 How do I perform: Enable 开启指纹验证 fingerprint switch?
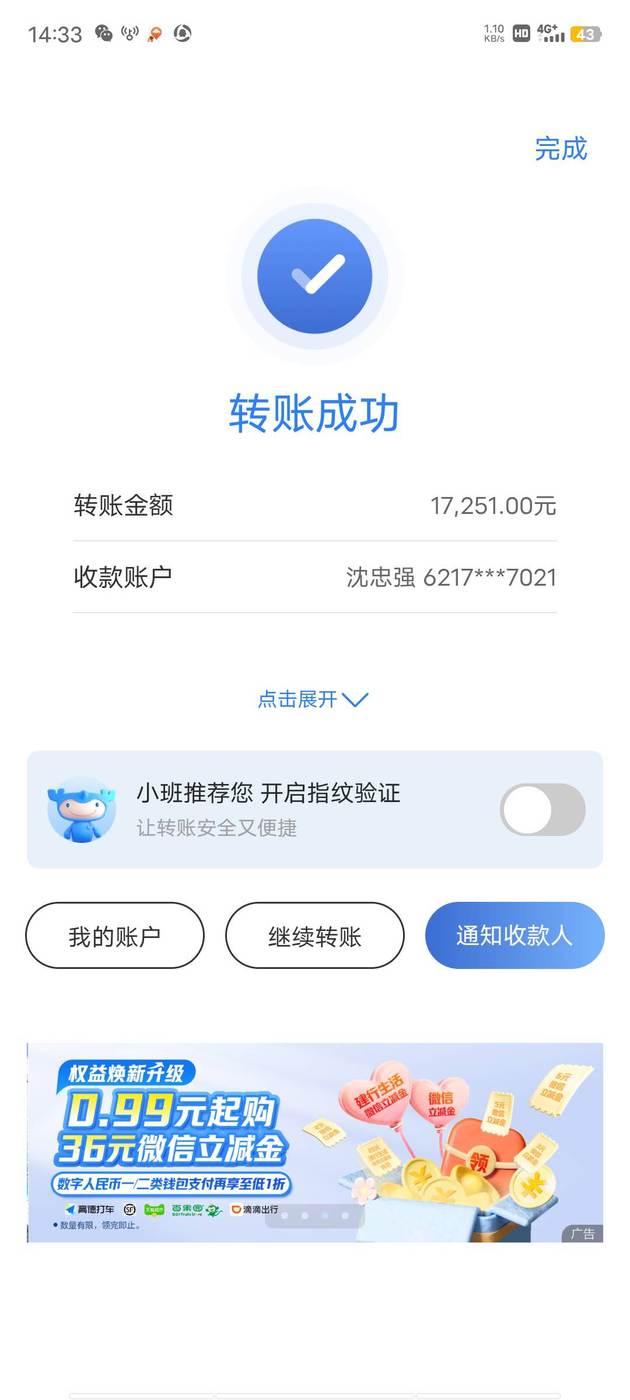(542, 809)
